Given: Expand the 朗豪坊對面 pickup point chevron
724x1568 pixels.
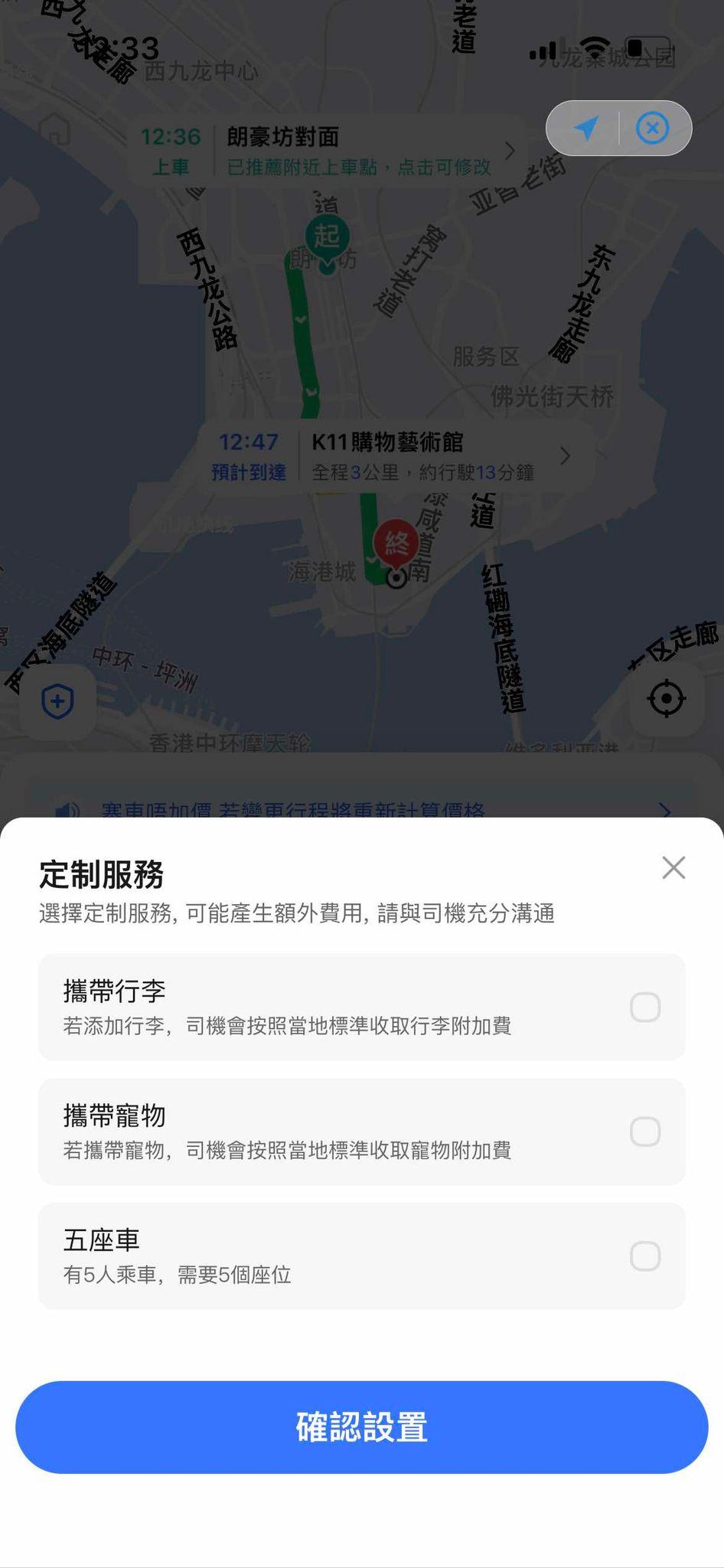Looking at the screenshot, I should [511, 151].
